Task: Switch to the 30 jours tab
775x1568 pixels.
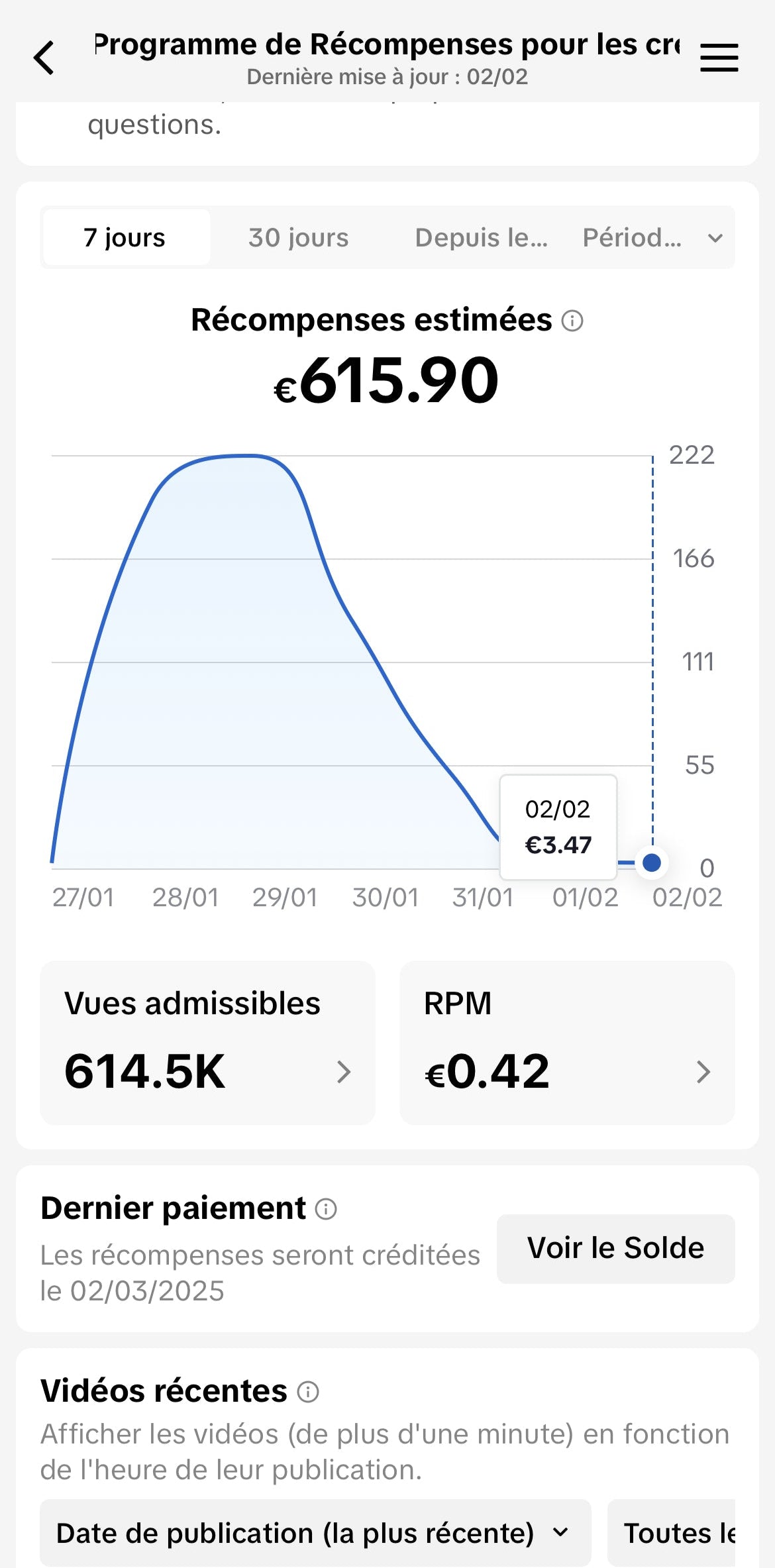Action: [x=298, y=237]
